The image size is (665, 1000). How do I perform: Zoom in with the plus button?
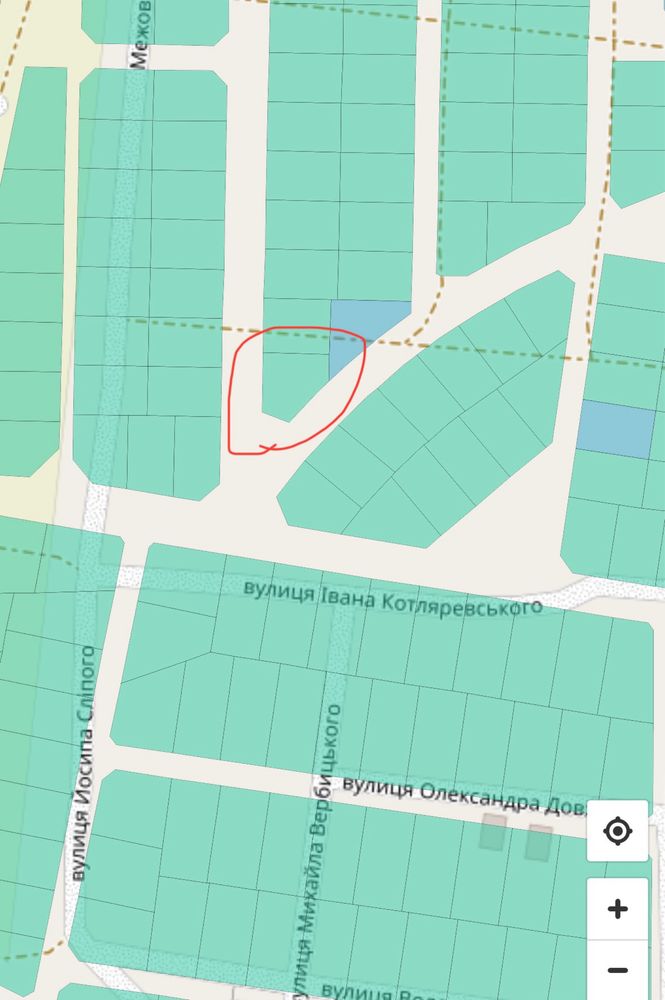(x=618, y=909)
